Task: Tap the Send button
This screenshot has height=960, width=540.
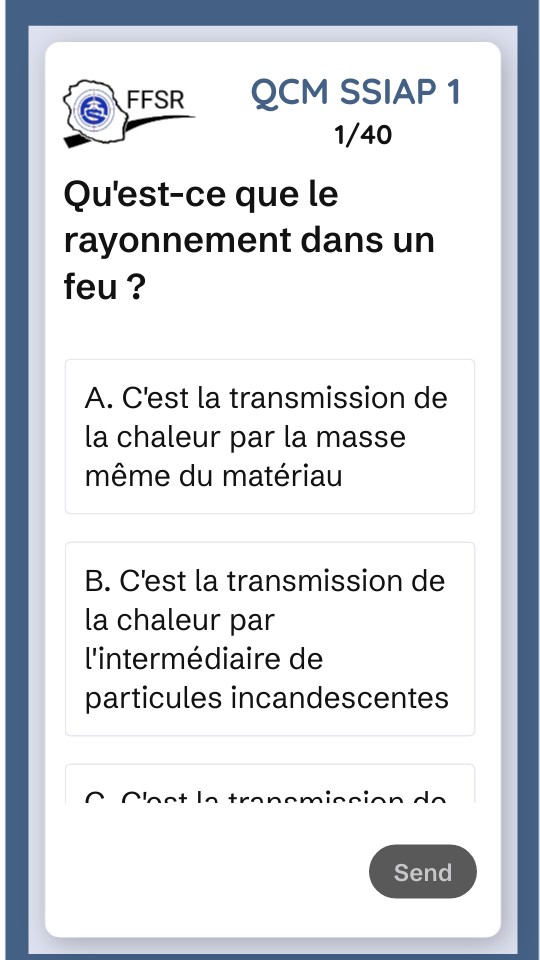Action: click(x=422, y=872)
